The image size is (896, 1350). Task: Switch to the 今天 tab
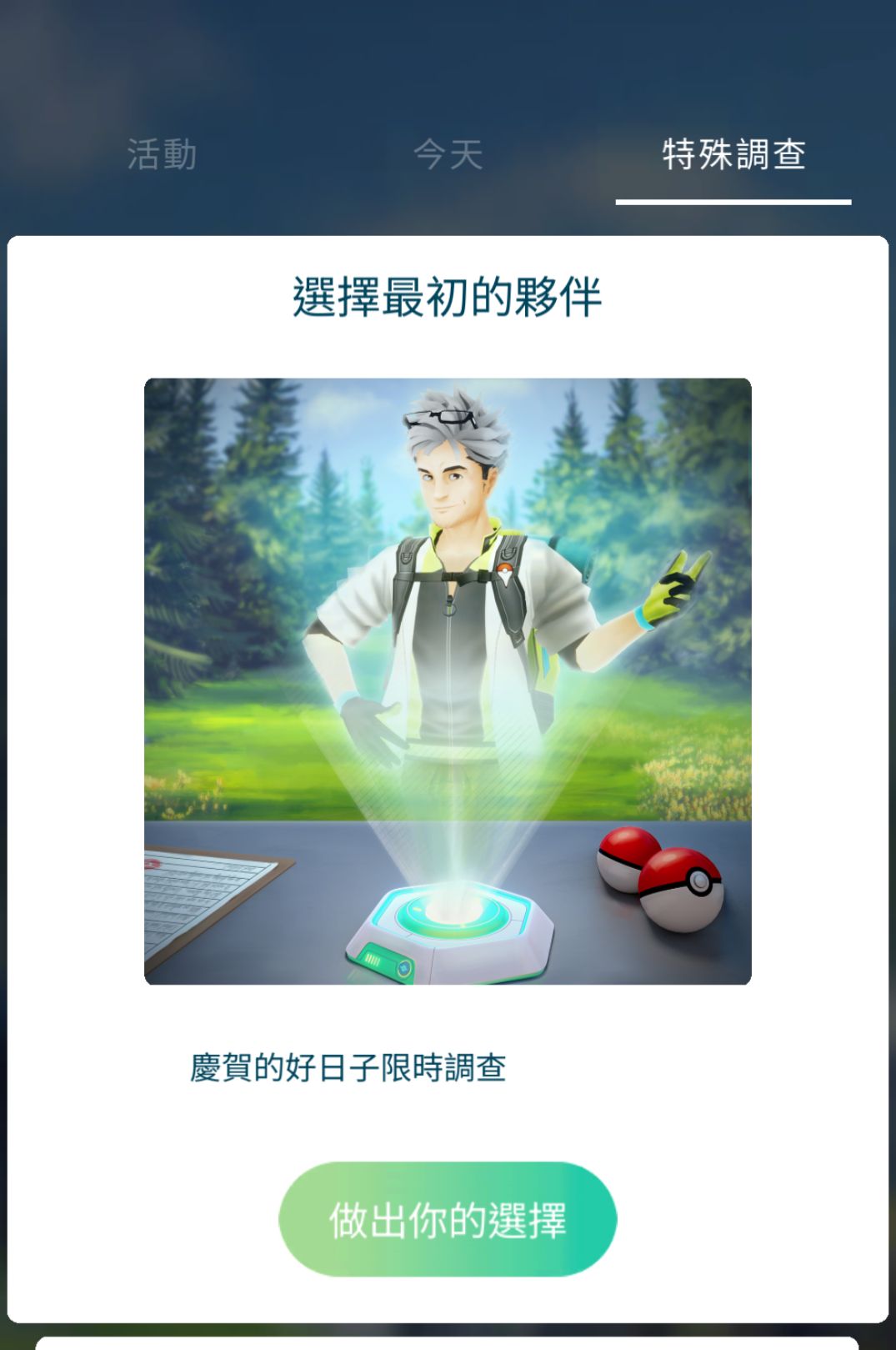448,155
